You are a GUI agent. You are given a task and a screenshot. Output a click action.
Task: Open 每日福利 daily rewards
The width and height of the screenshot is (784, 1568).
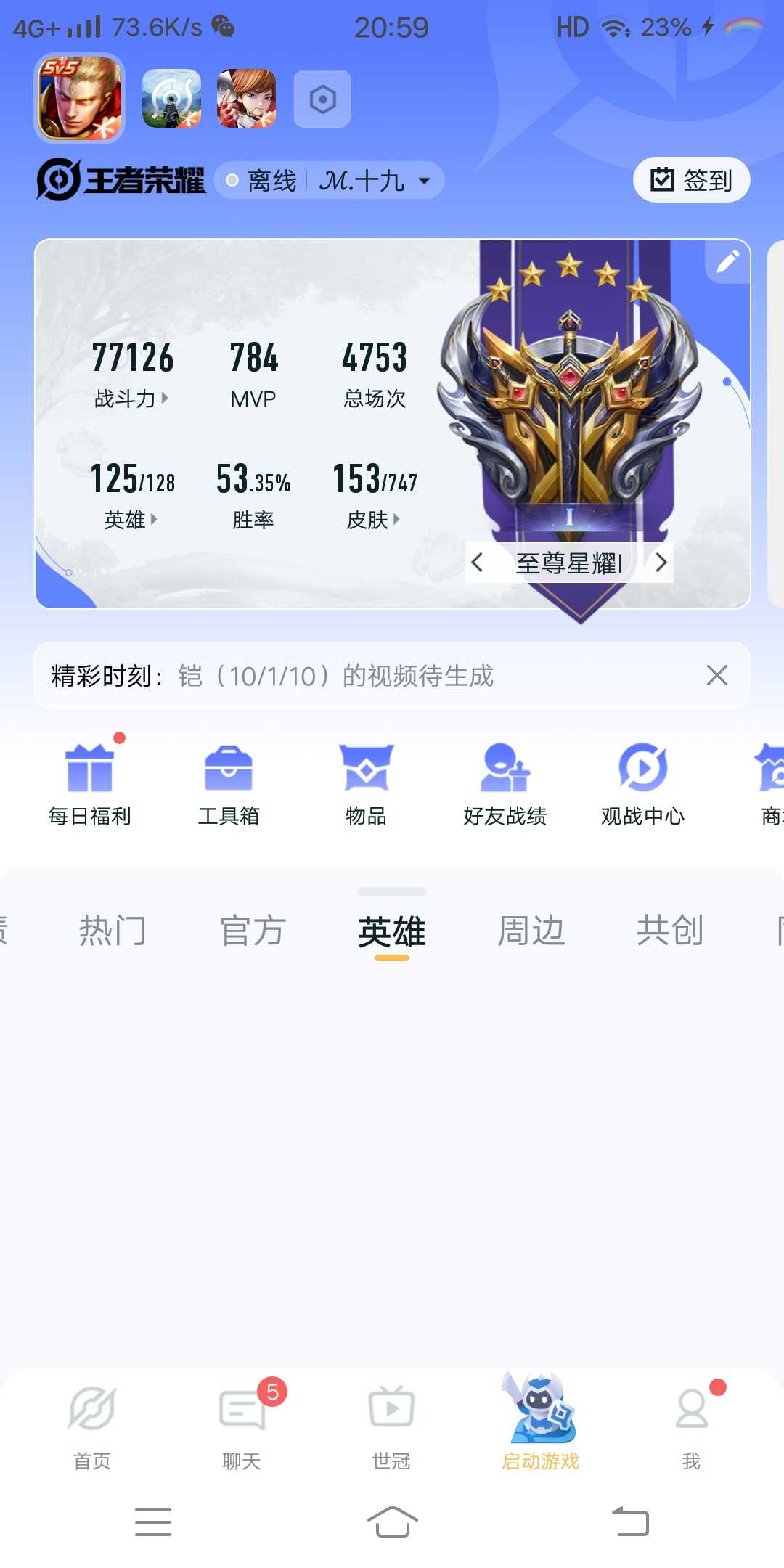(90, 785)
